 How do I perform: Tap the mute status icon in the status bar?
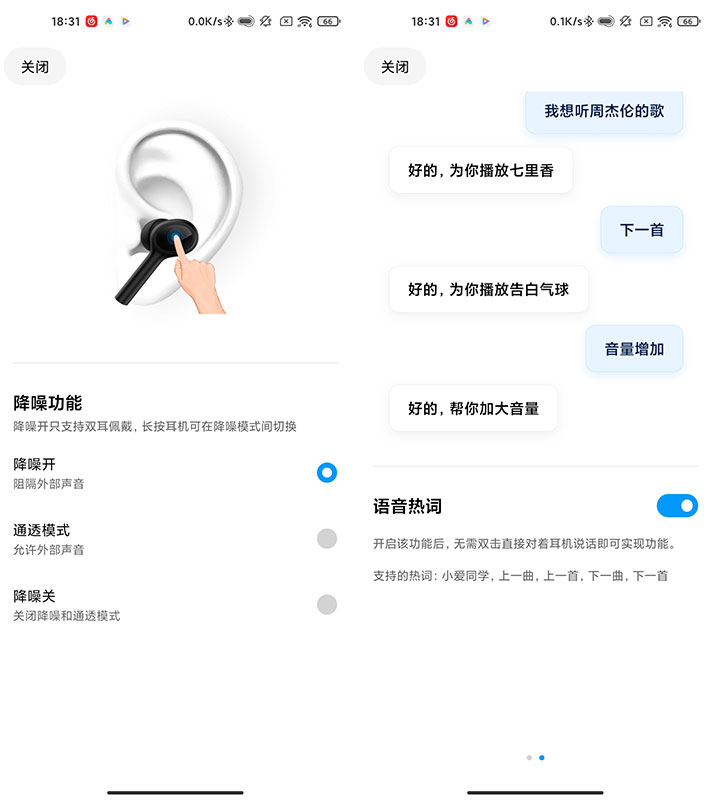point(264,20)
